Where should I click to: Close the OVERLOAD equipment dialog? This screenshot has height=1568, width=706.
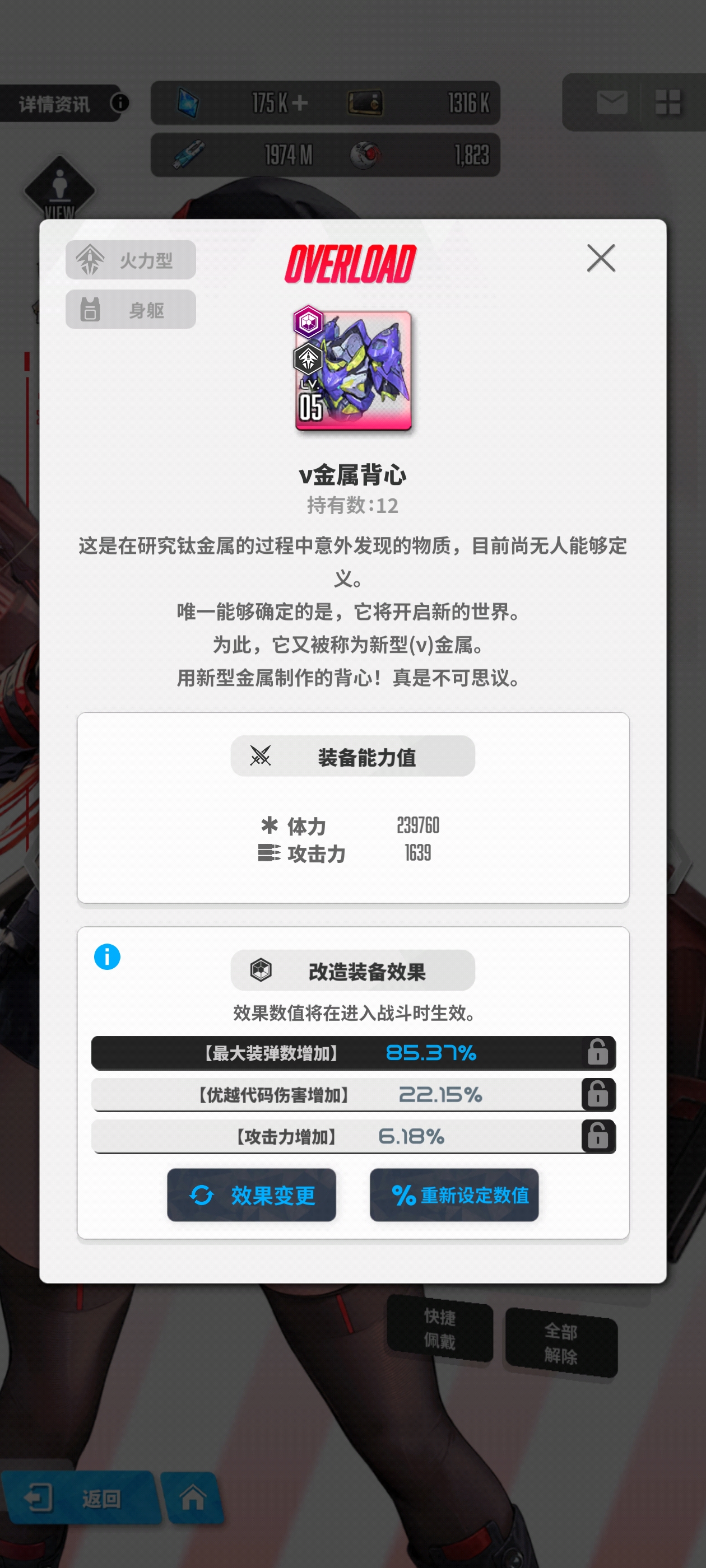601,258
